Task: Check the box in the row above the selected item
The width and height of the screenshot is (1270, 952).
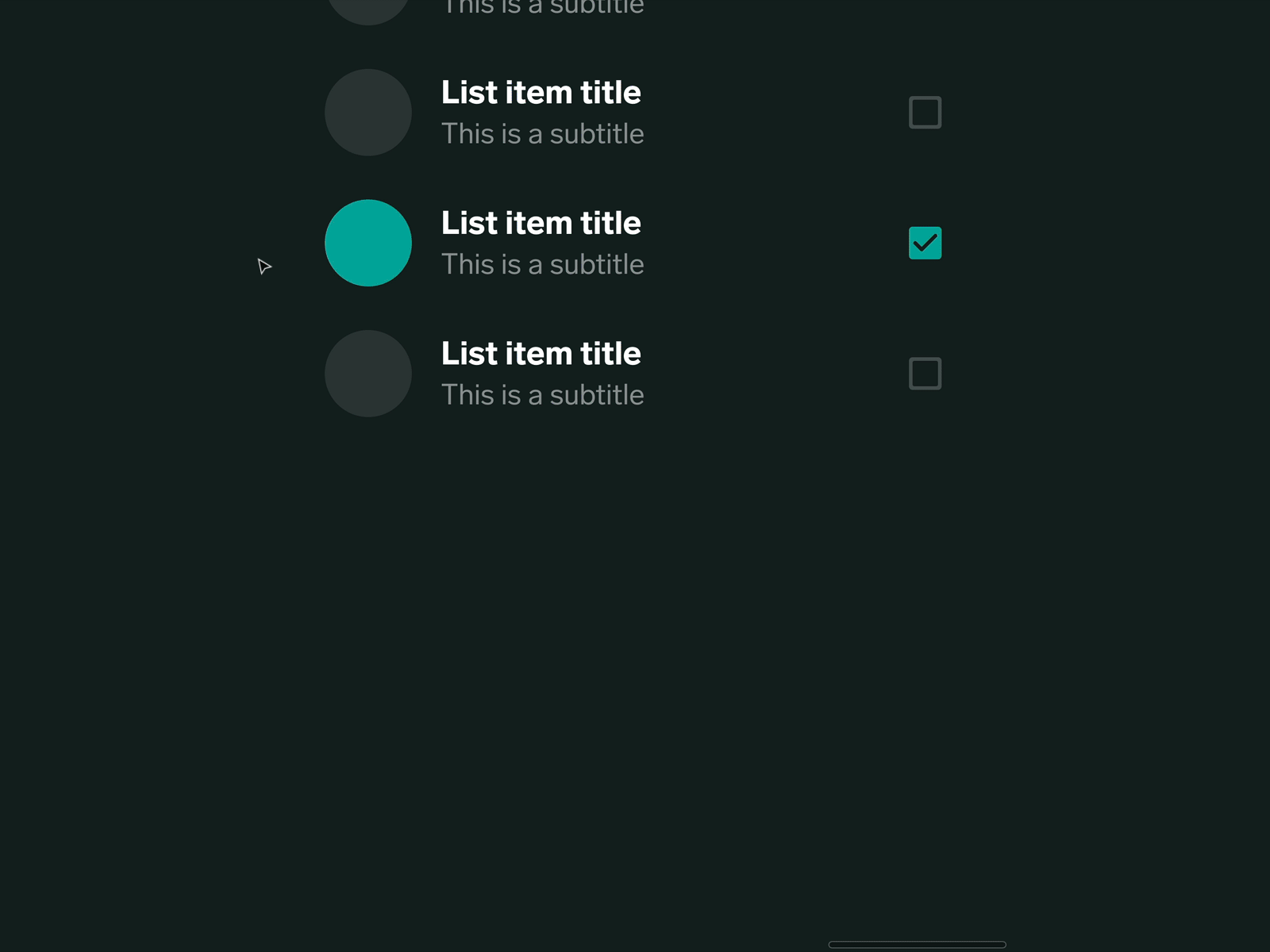Action: click(925, 113)
